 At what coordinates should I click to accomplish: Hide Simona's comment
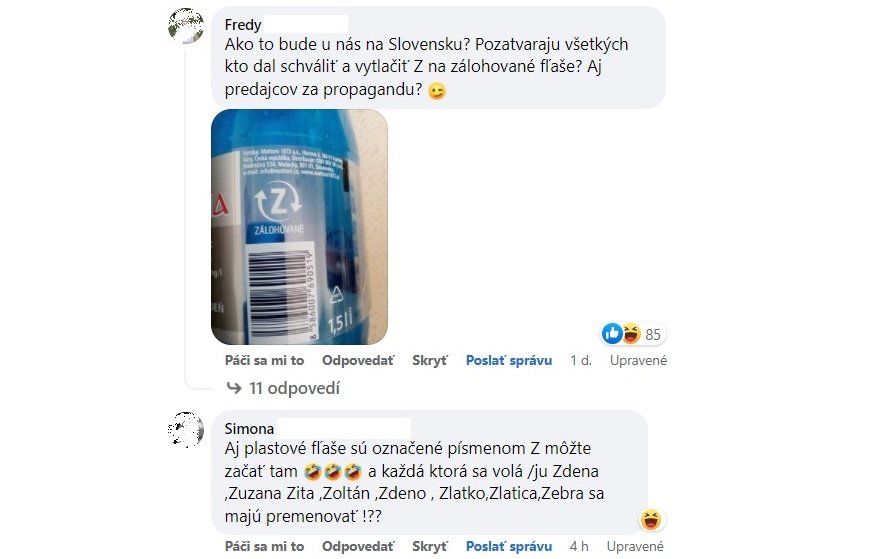click(x=430, y=546)
